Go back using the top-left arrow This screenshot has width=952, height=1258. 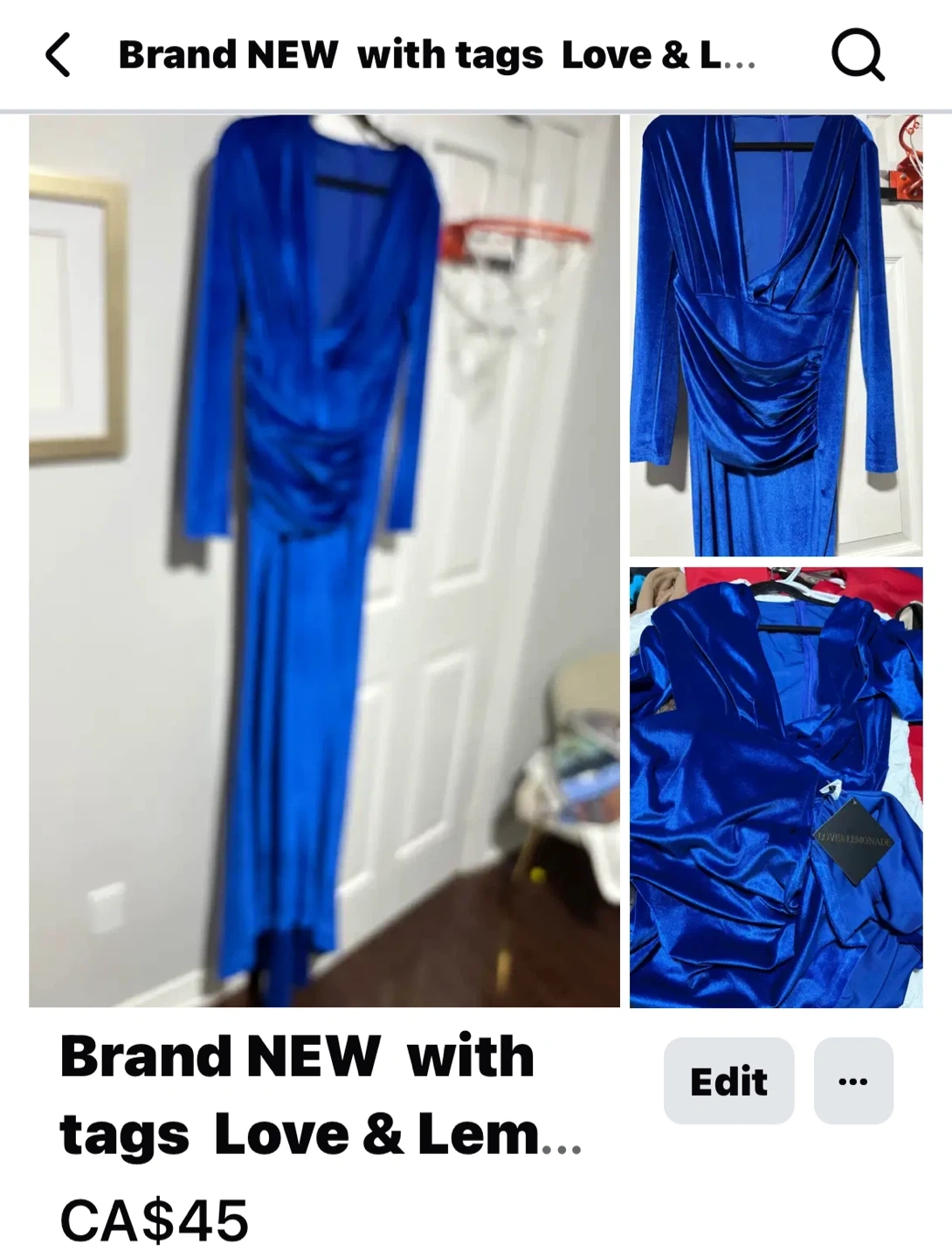(x=58, y=55)
